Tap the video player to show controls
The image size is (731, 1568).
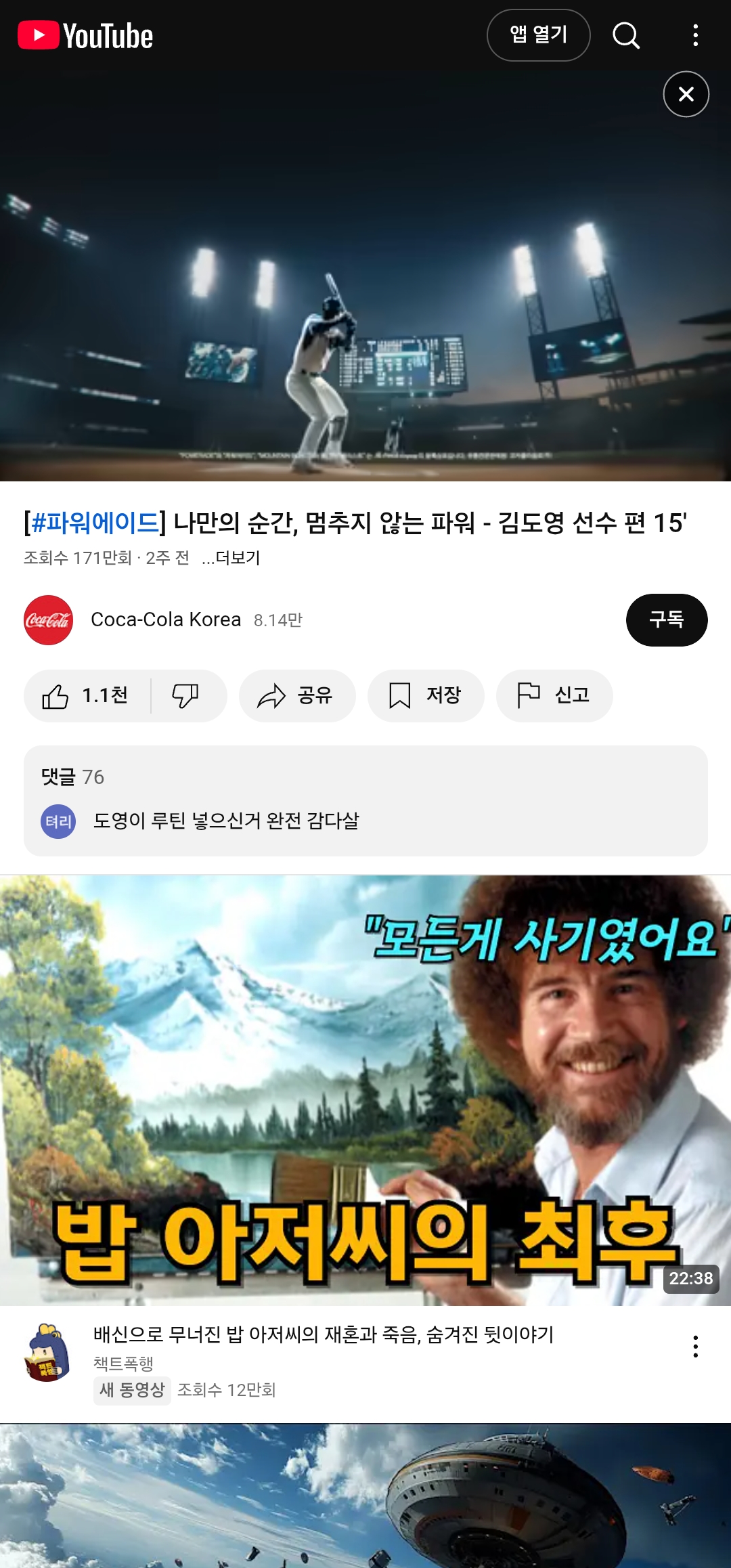365,284
